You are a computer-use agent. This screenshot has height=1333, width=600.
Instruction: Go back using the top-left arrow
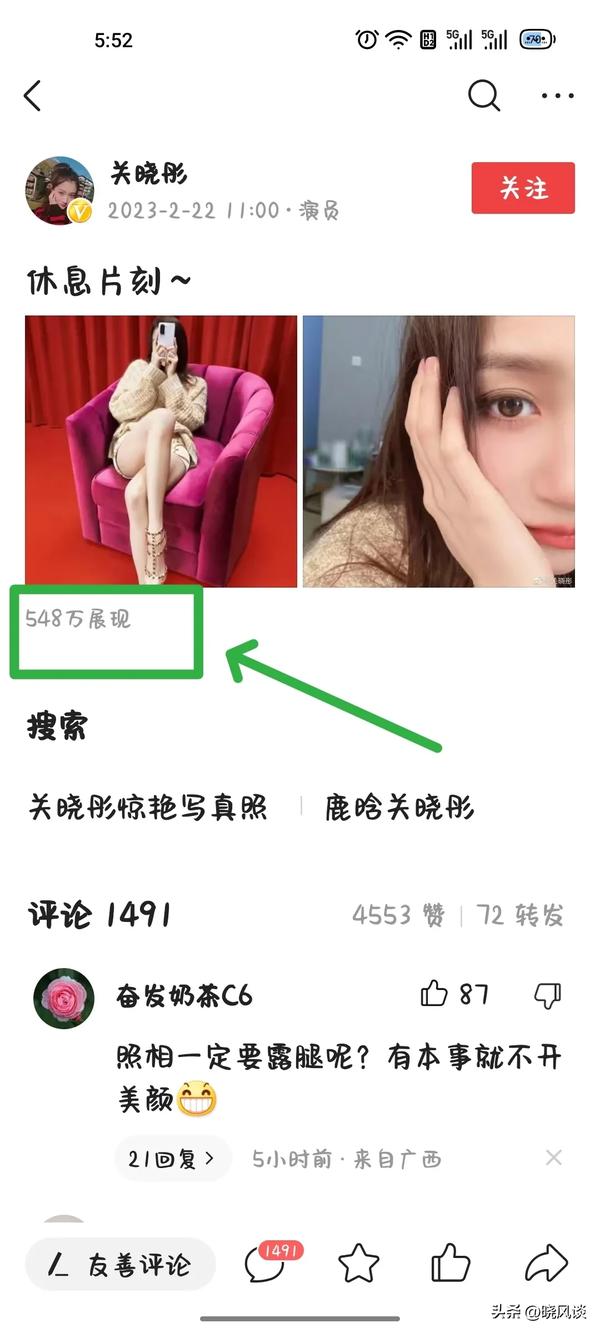pyautogui.click(x=33, y=96)
